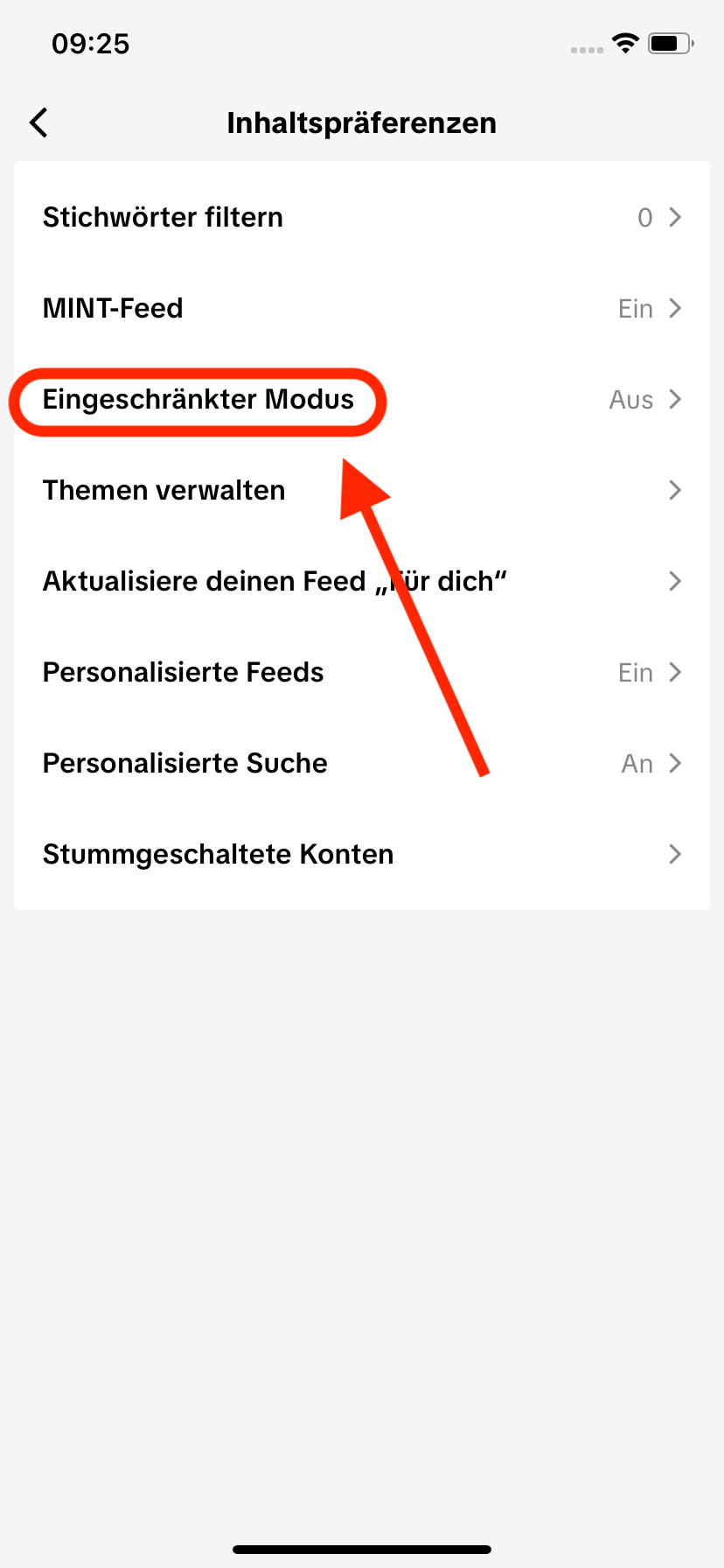View Stummgeschaltete Konten
The image size is (724, 1568).
362,854
